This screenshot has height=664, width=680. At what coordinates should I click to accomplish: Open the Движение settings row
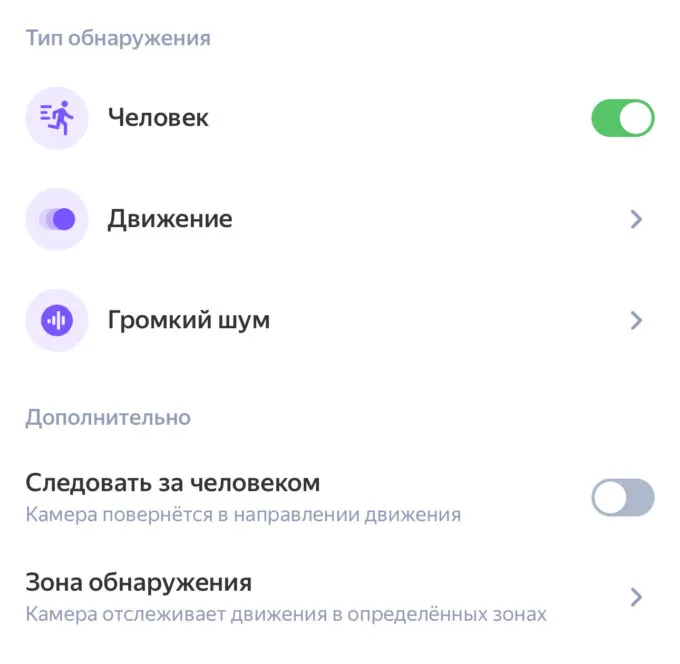tap(340, 219)
